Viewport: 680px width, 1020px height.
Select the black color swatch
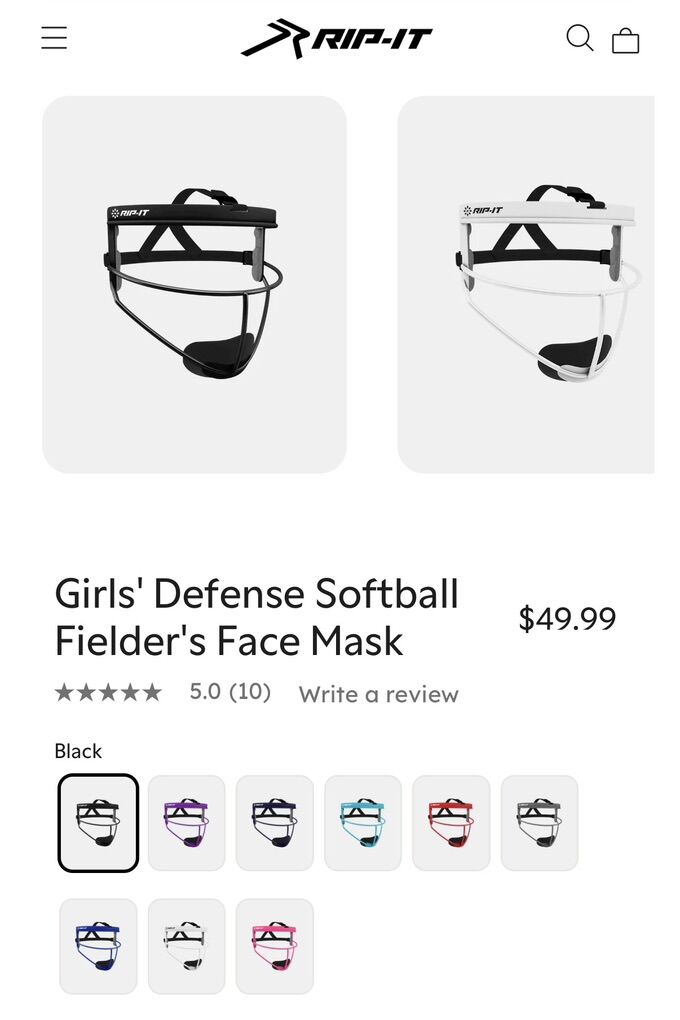(98, 823)
